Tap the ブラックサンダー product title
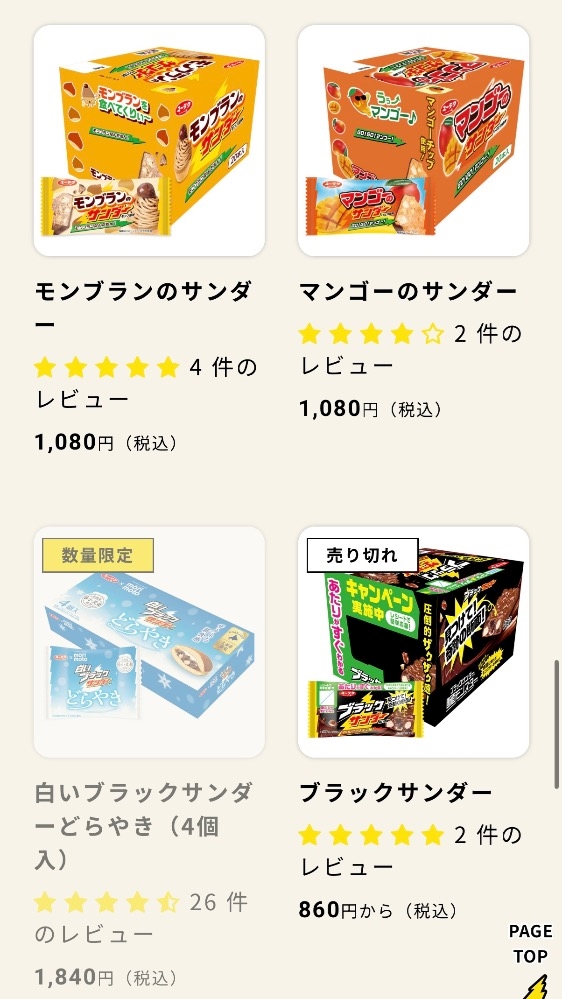 [396, 793]
